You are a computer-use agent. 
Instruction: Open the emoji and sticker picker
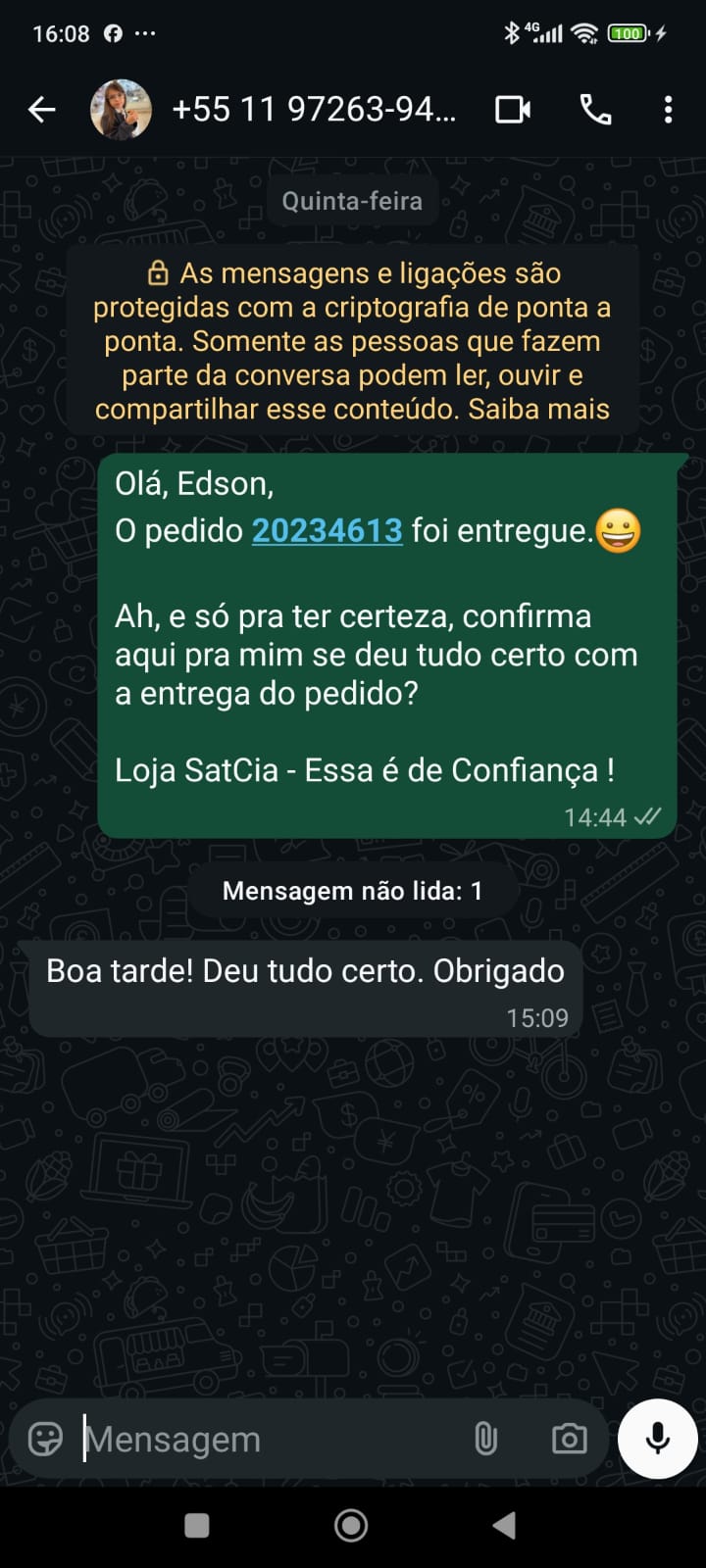pos(45,1439)
